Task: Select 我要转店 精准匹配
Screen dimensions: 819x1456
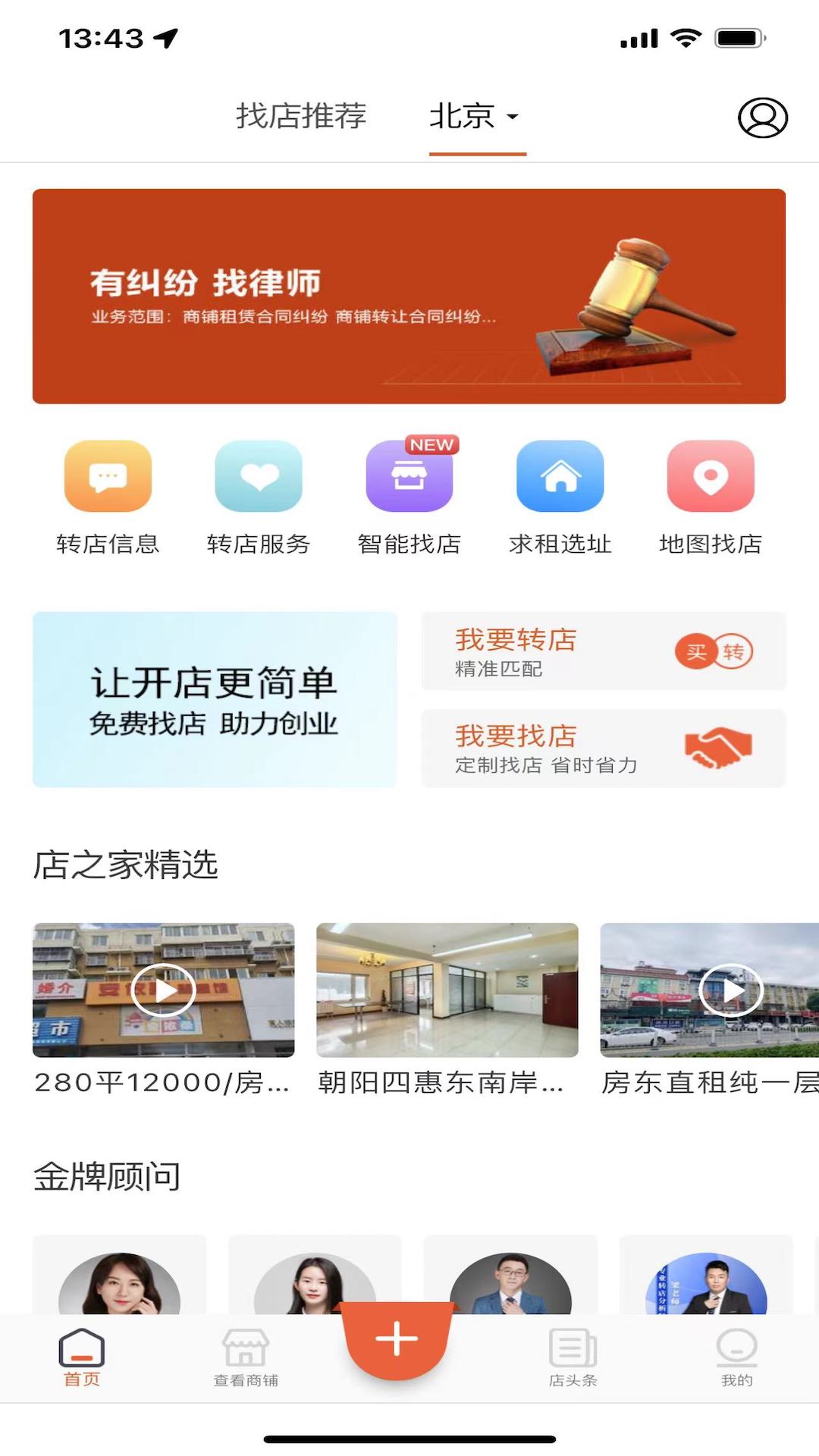Action: click(603, 651)
